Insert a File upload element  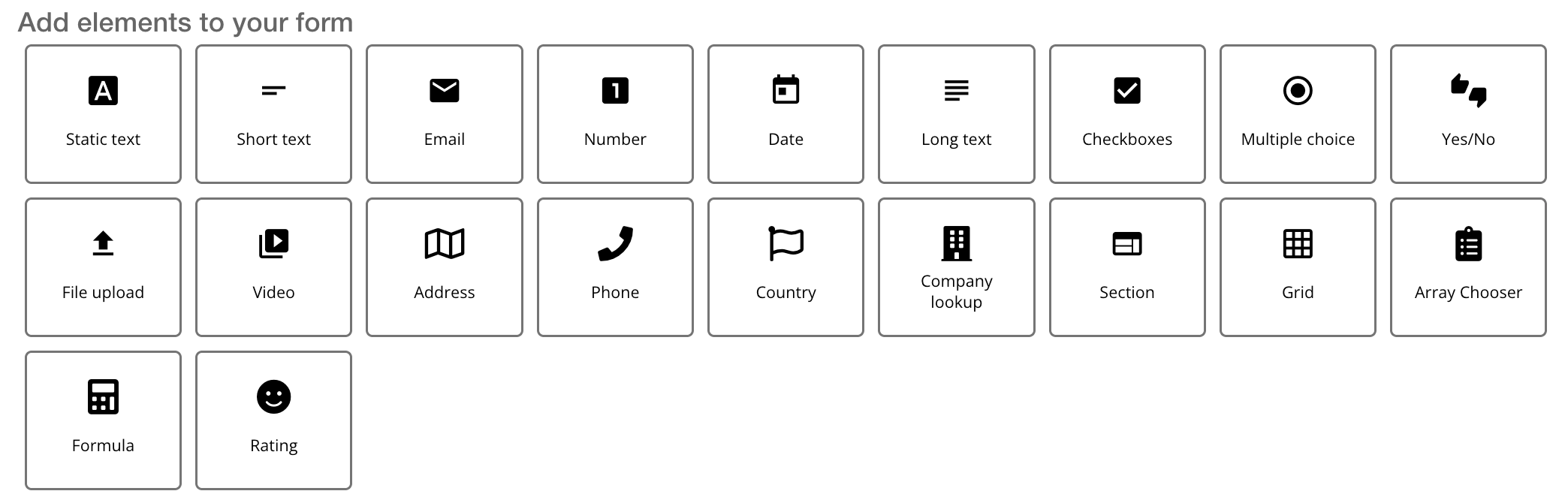coord(103,267)
